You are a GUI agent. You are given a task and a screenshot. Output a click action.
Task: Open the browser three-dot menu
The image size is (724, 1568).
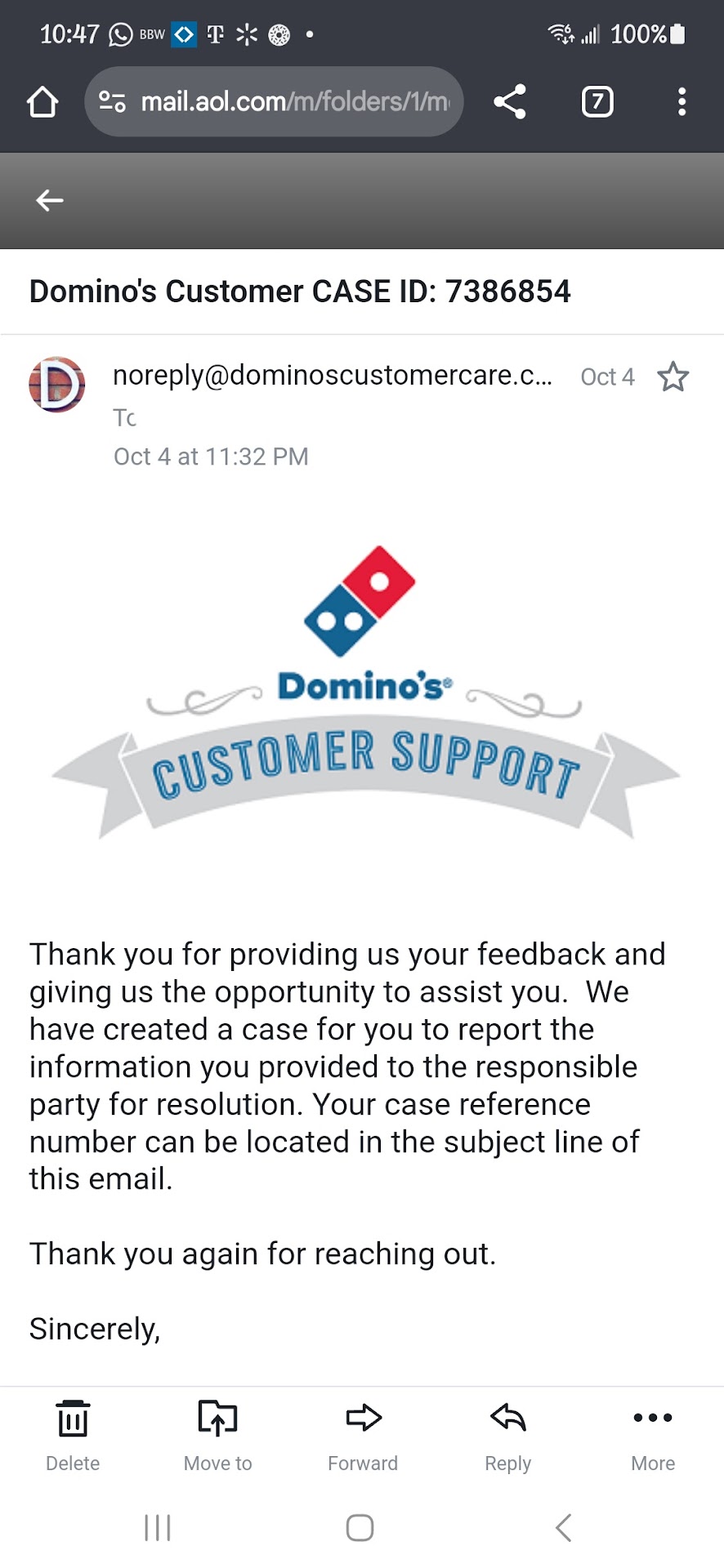click(x=682, y=102)
